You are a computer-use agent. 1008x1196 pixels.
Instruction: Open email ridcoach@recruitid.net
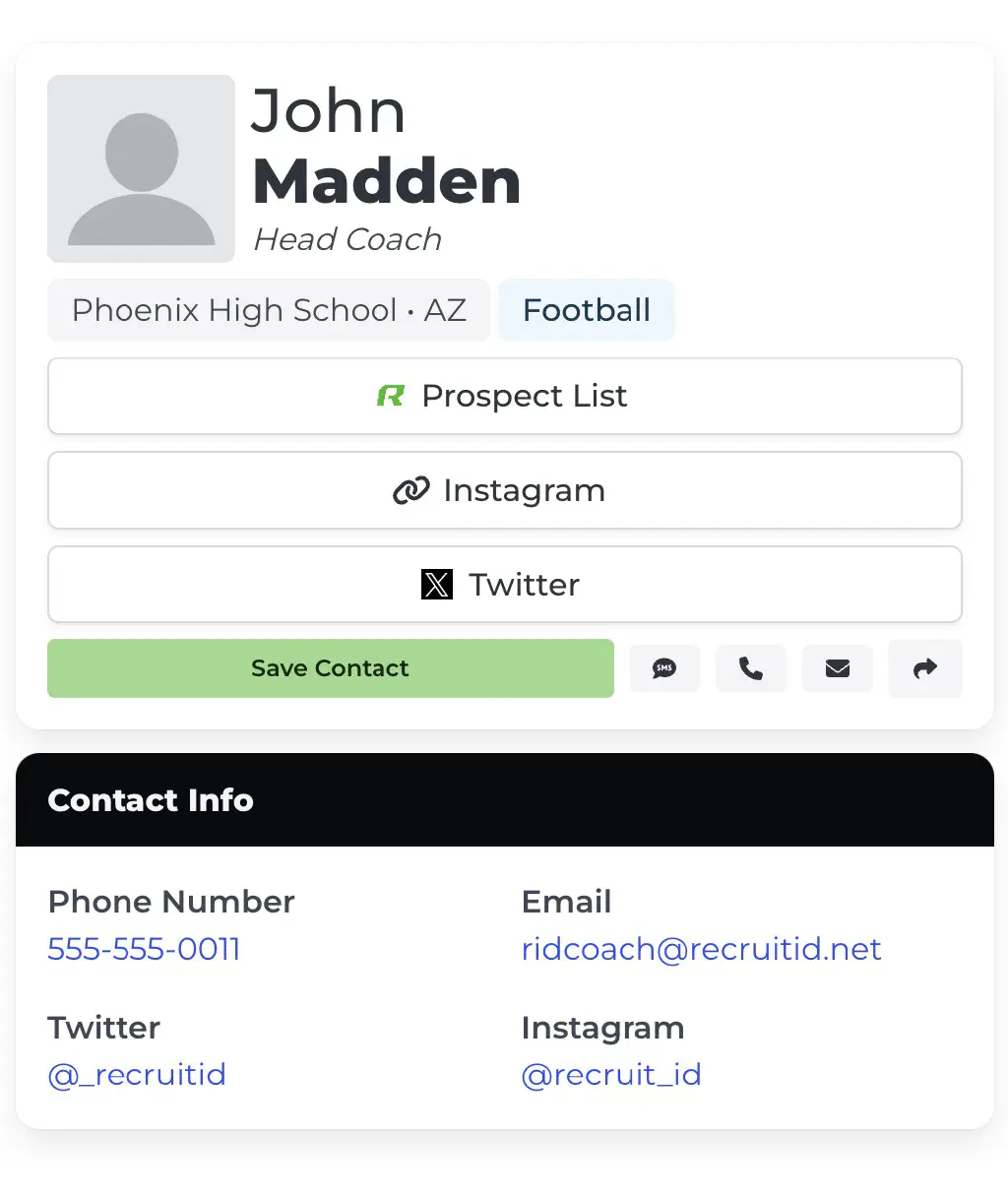click(x=701, y=949)
